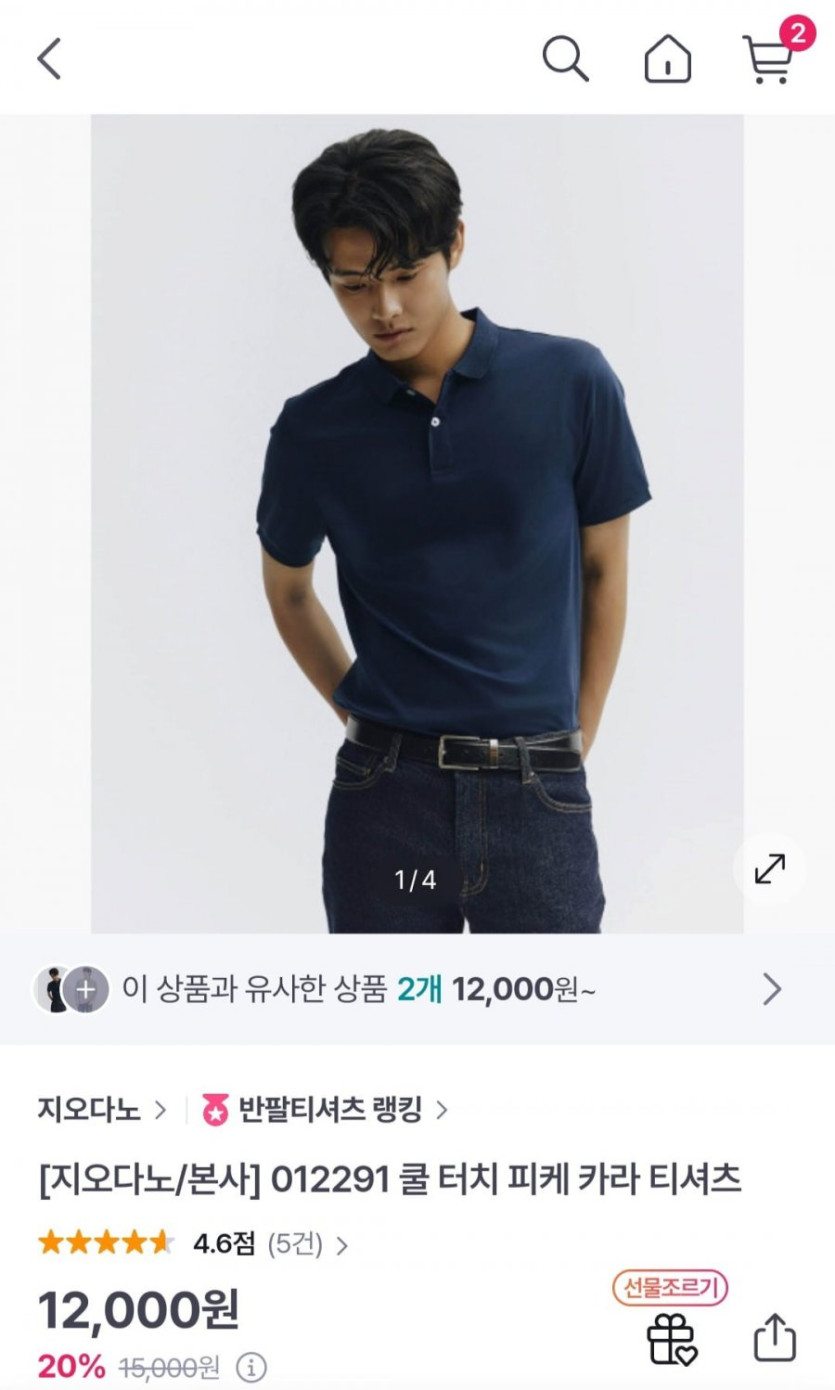Go back using the back arrow
The image size is (835, 1390).
point(49,59)
